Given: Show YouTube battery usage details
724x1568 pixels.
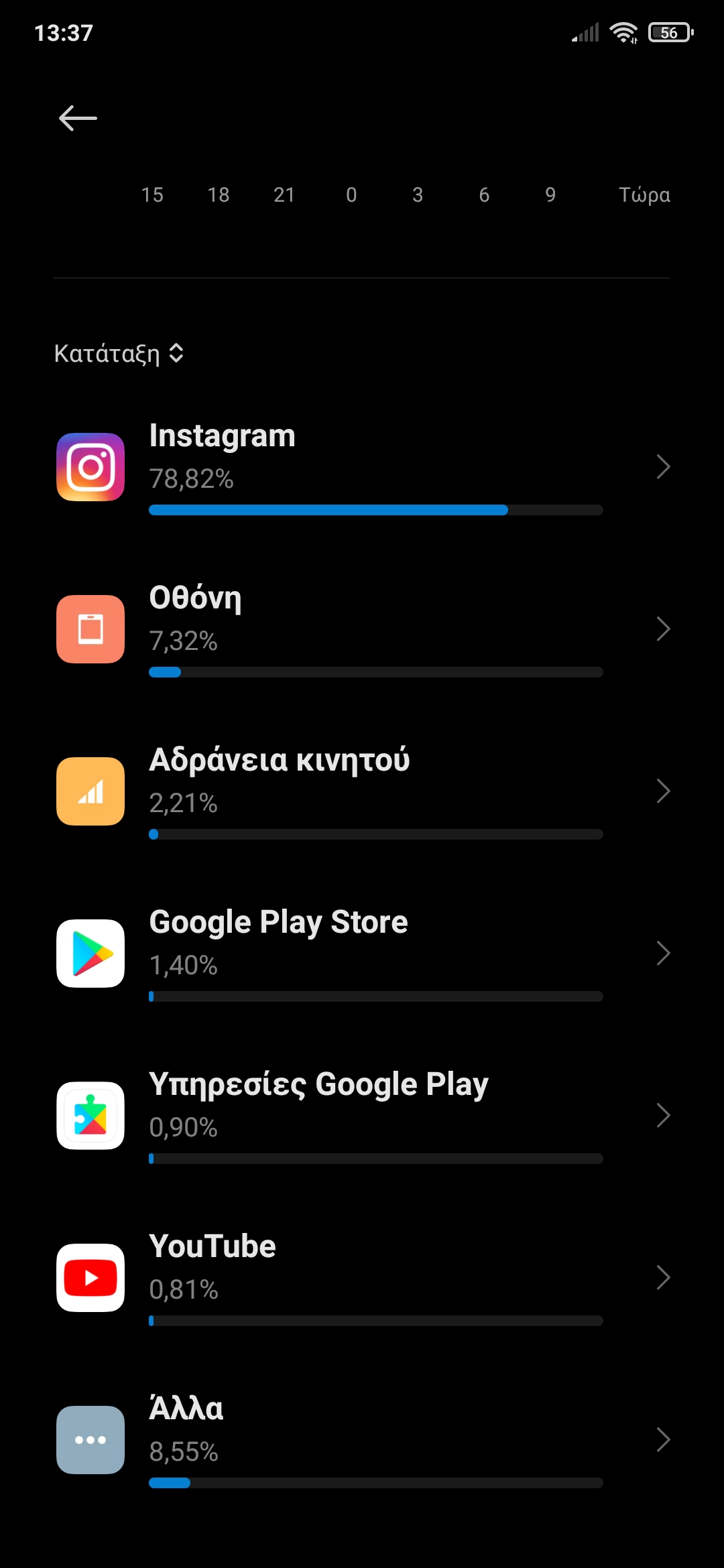Looking at the screenshot, I should coord(362,1278).
